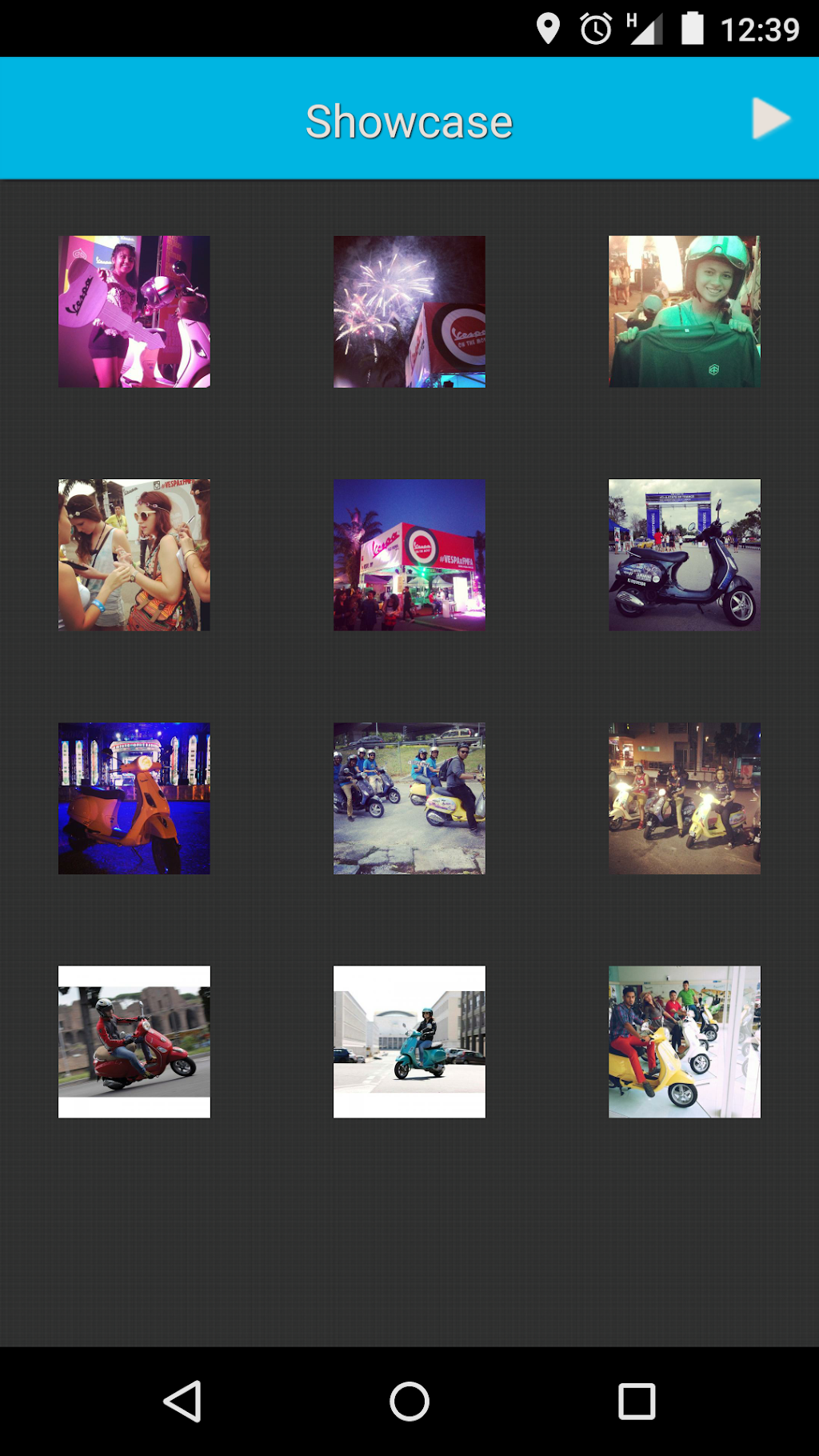
Task: Go back using the system back button
Action: coord(182,1402)
